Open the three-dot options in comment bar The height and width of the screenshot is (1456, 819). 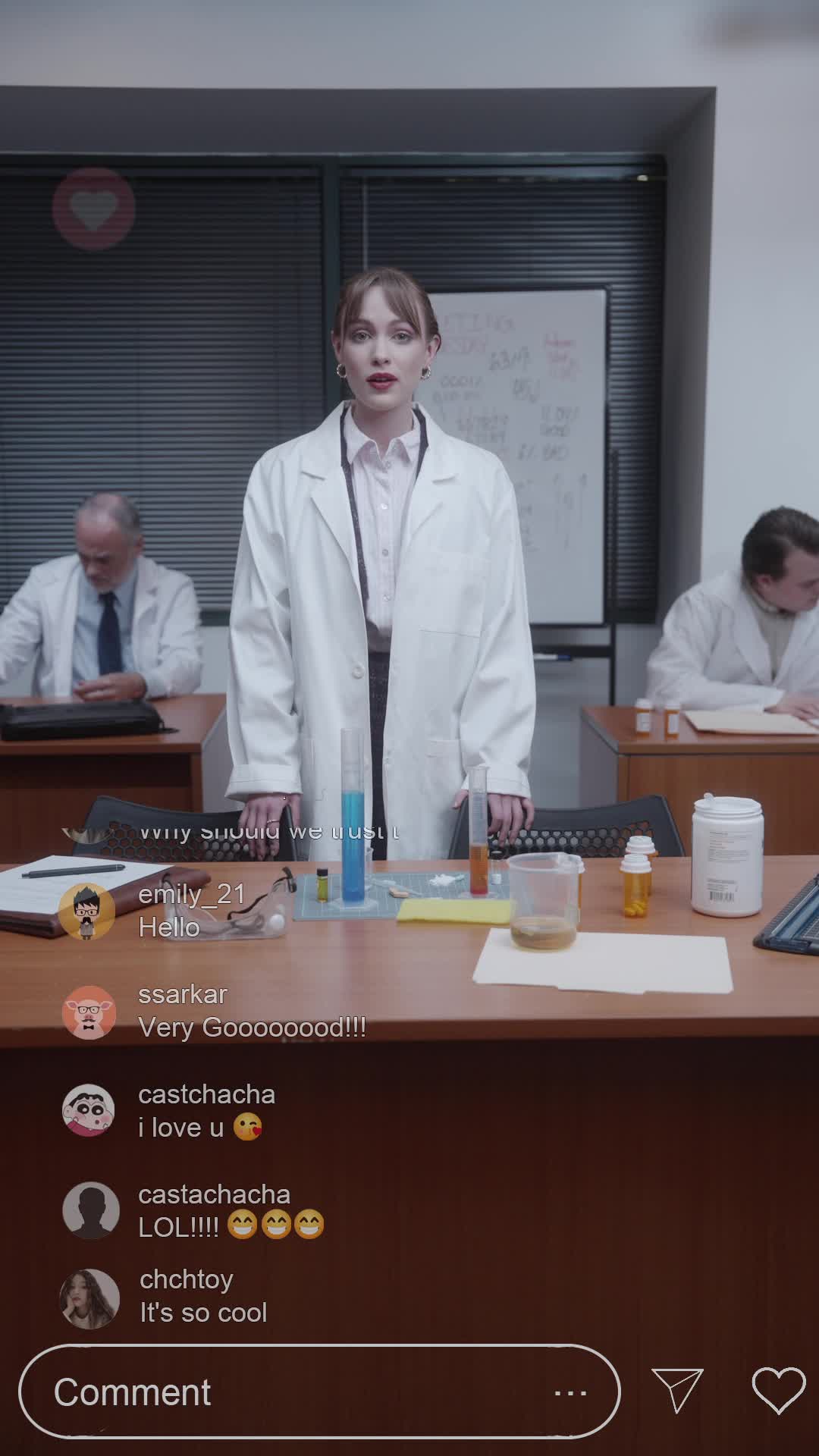coord(570,1393)
